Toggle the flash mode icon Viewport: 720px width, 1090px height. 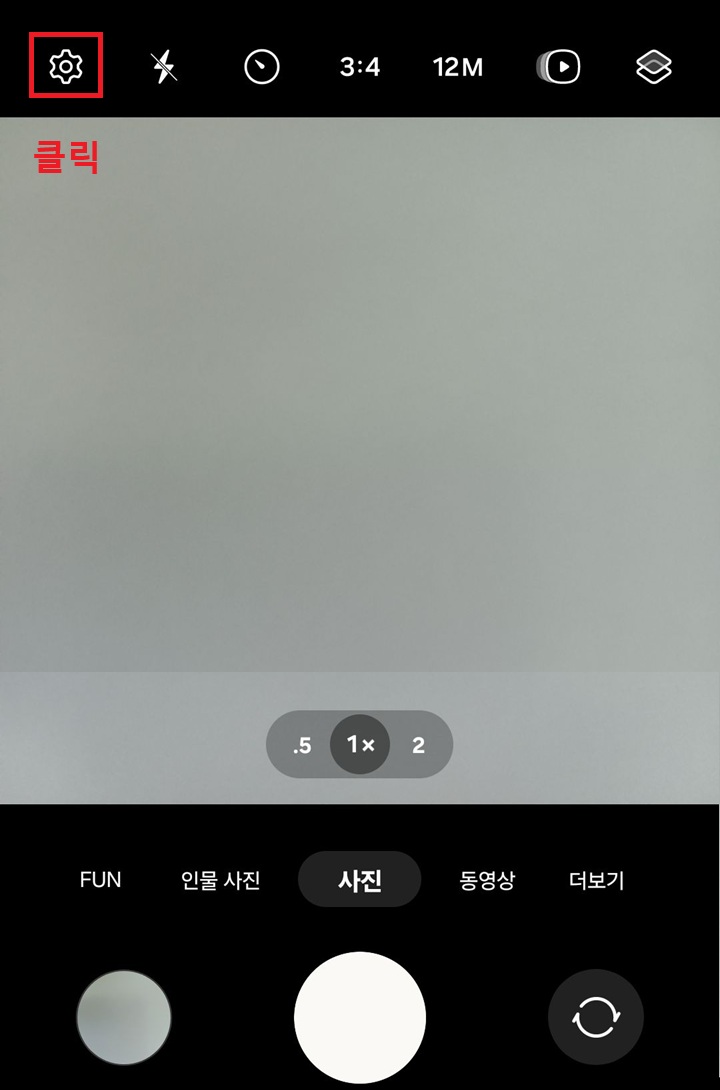(163, 66)
